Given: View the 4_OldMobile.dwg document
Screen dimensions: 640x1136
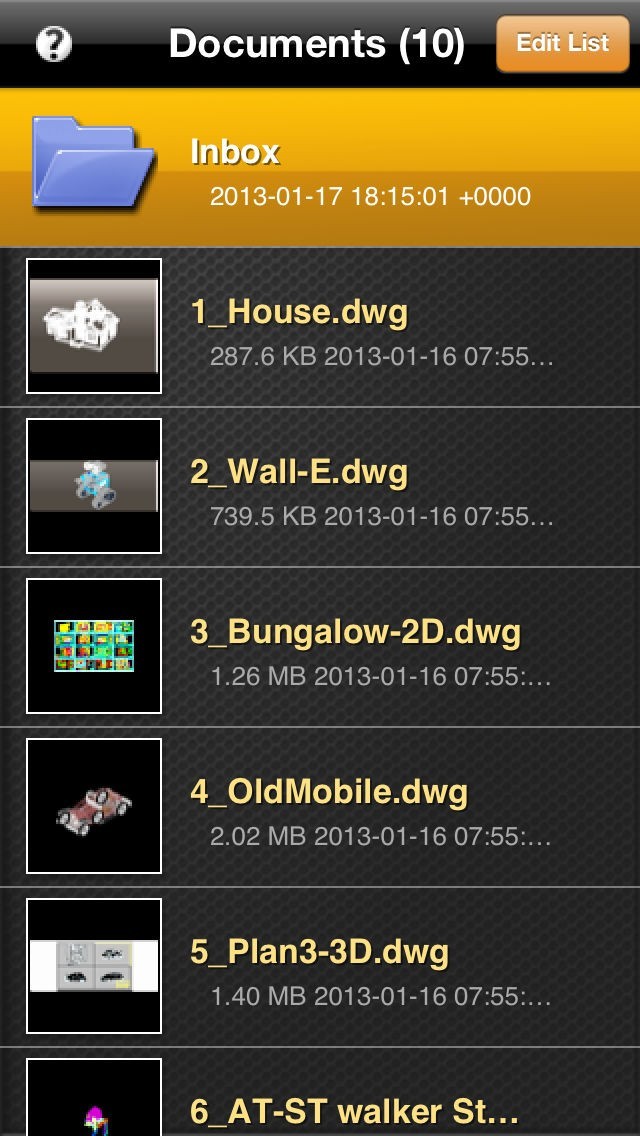Looking at the screenshot, I should point(320,807).
